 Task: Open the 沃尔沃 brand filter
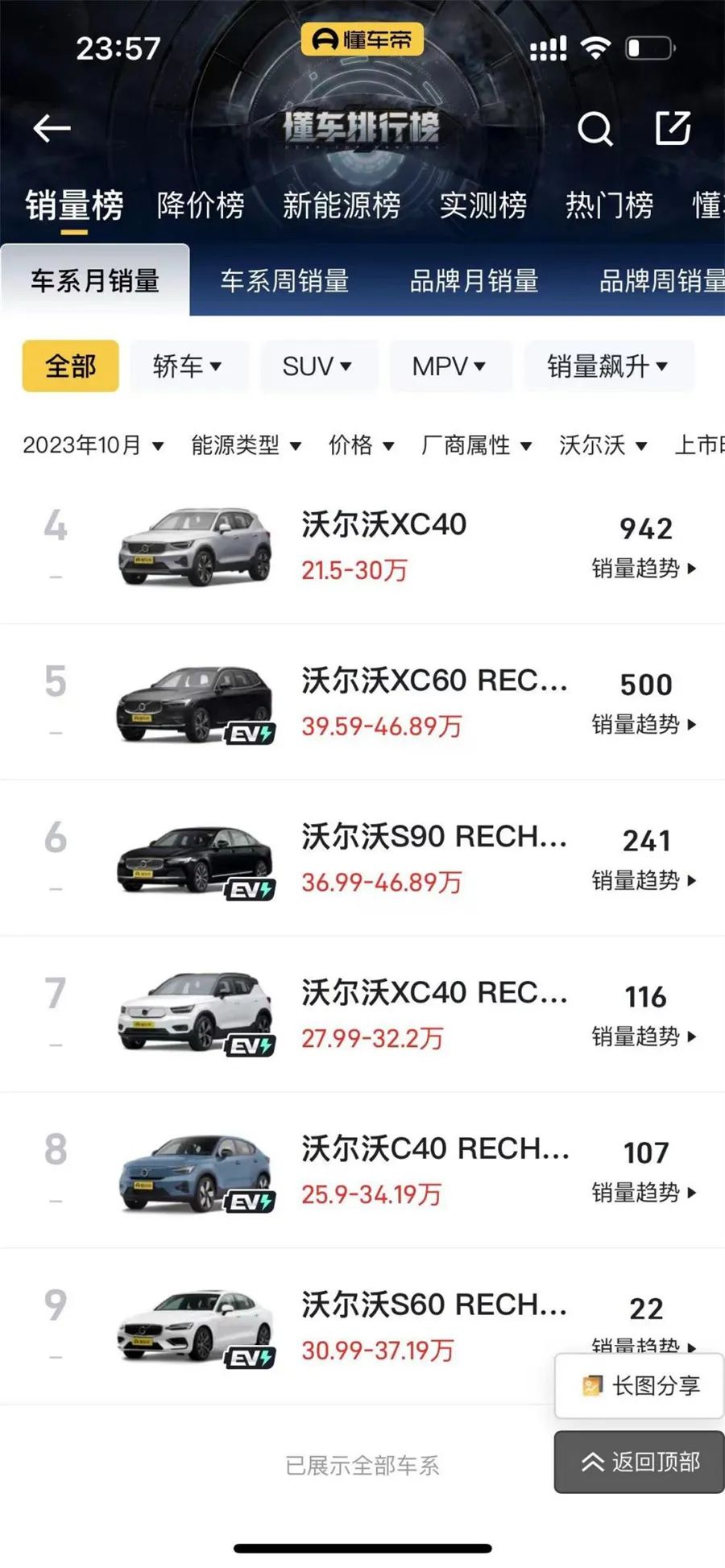[x=603, y=445]
